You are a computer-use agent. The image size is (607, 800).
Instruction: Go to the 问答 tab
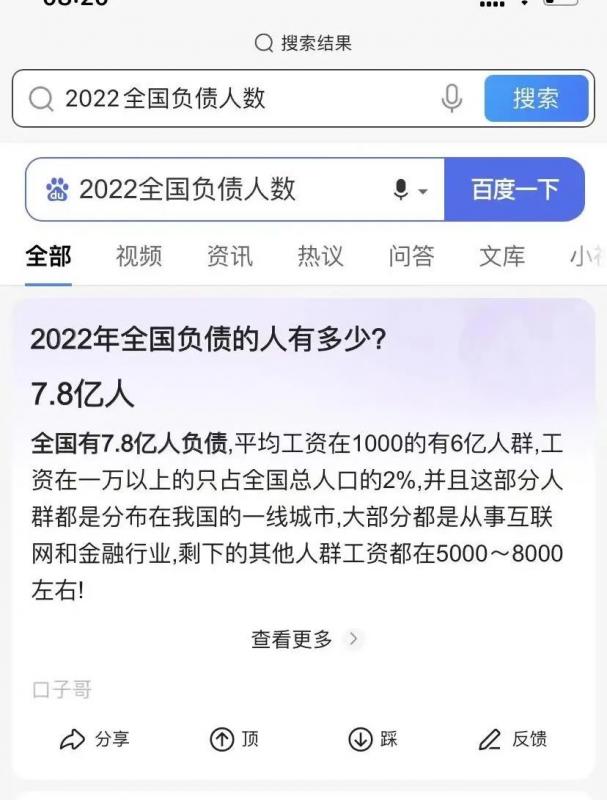[x=412, y=256]
